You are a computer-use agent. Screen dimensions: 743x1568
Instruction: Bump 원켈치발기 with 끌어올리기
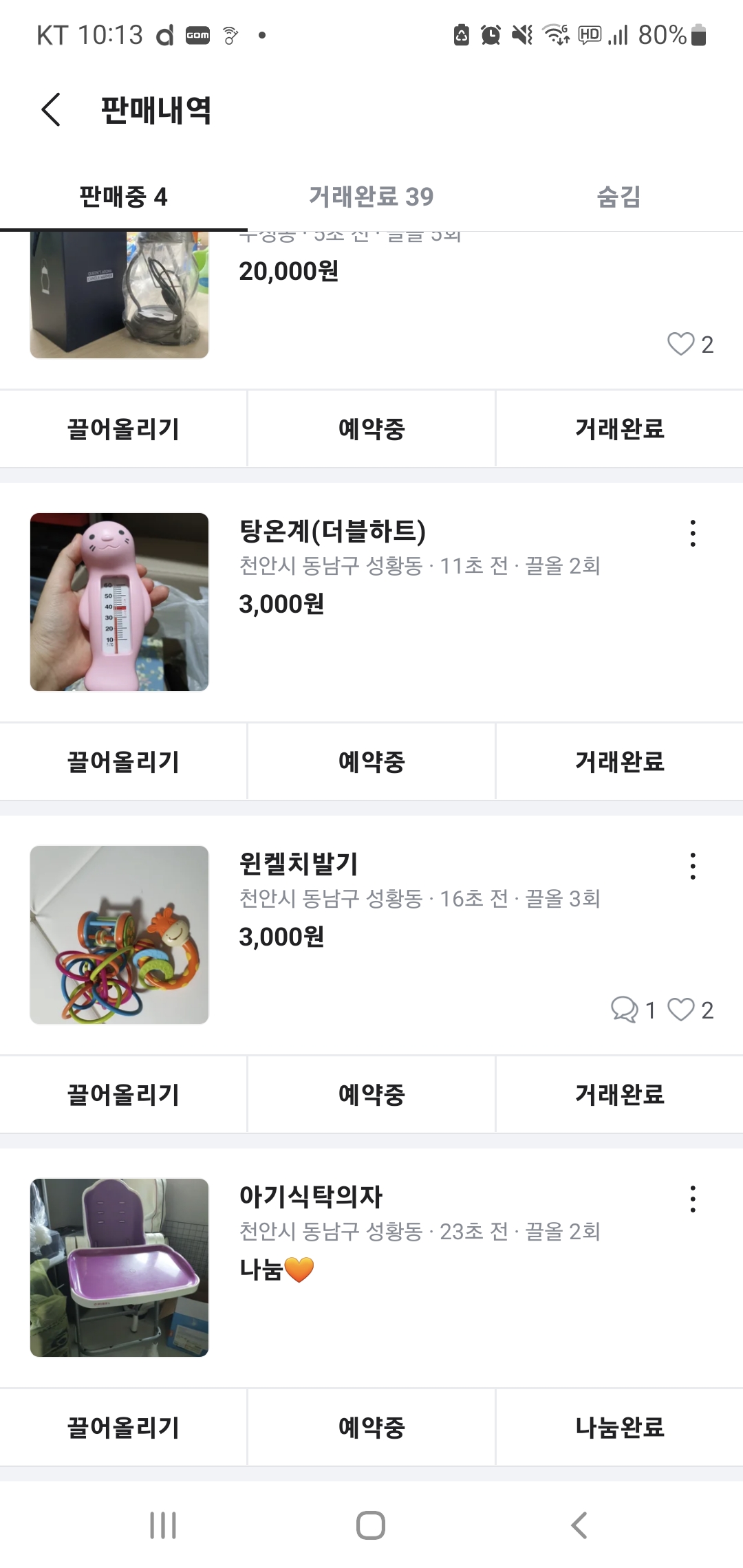[123, 1095]
